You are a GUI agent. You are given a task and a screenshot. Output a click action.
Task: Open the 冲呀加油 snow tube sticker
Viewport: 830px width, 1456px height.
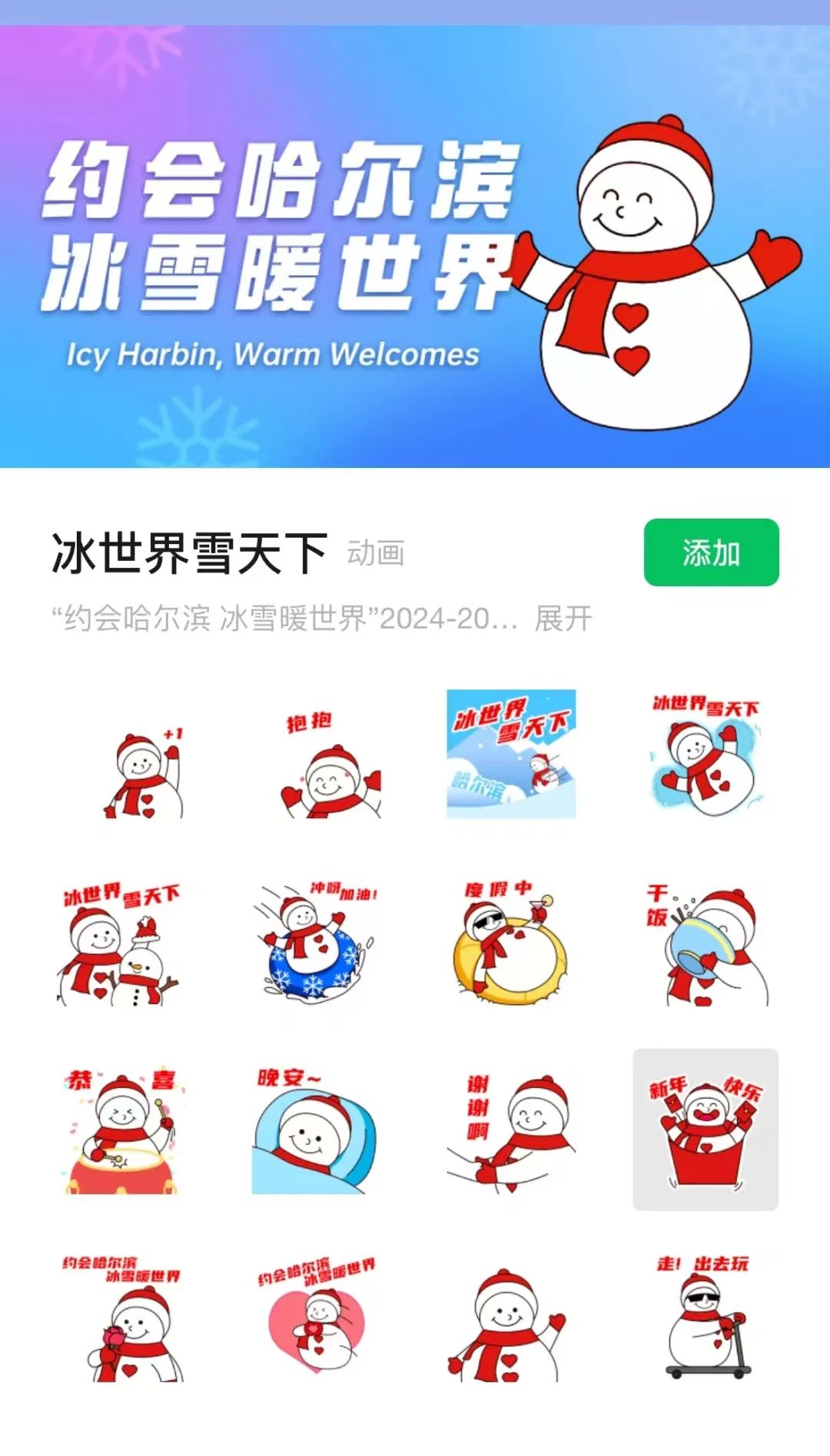317,943
